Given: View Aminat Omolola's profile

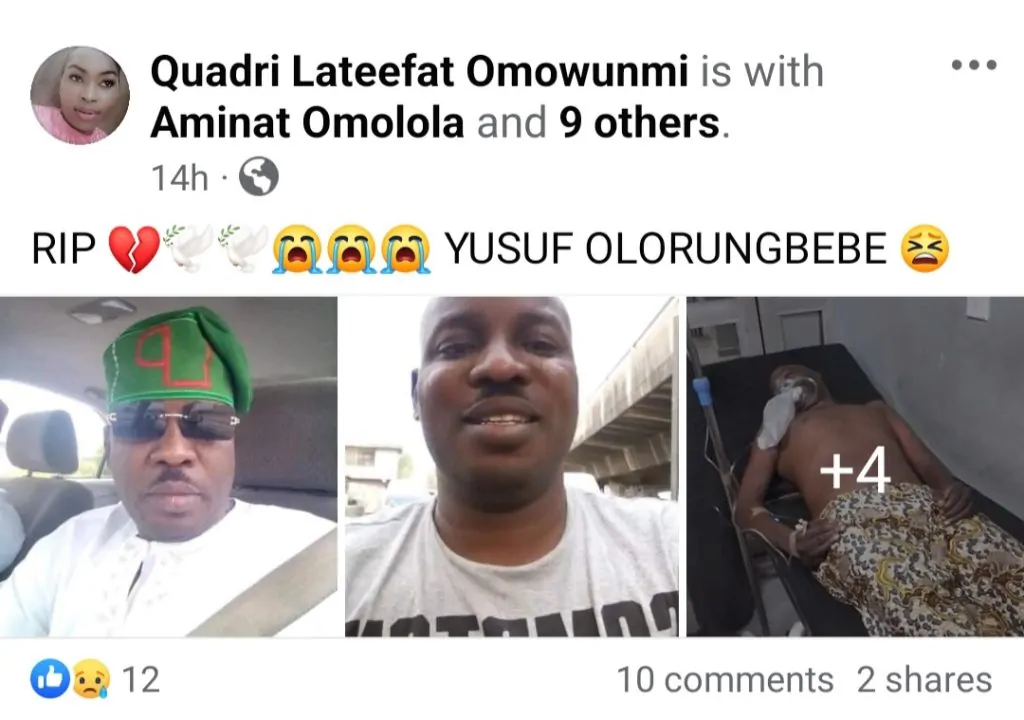Looking at the screenshot, I should point(307,123).
